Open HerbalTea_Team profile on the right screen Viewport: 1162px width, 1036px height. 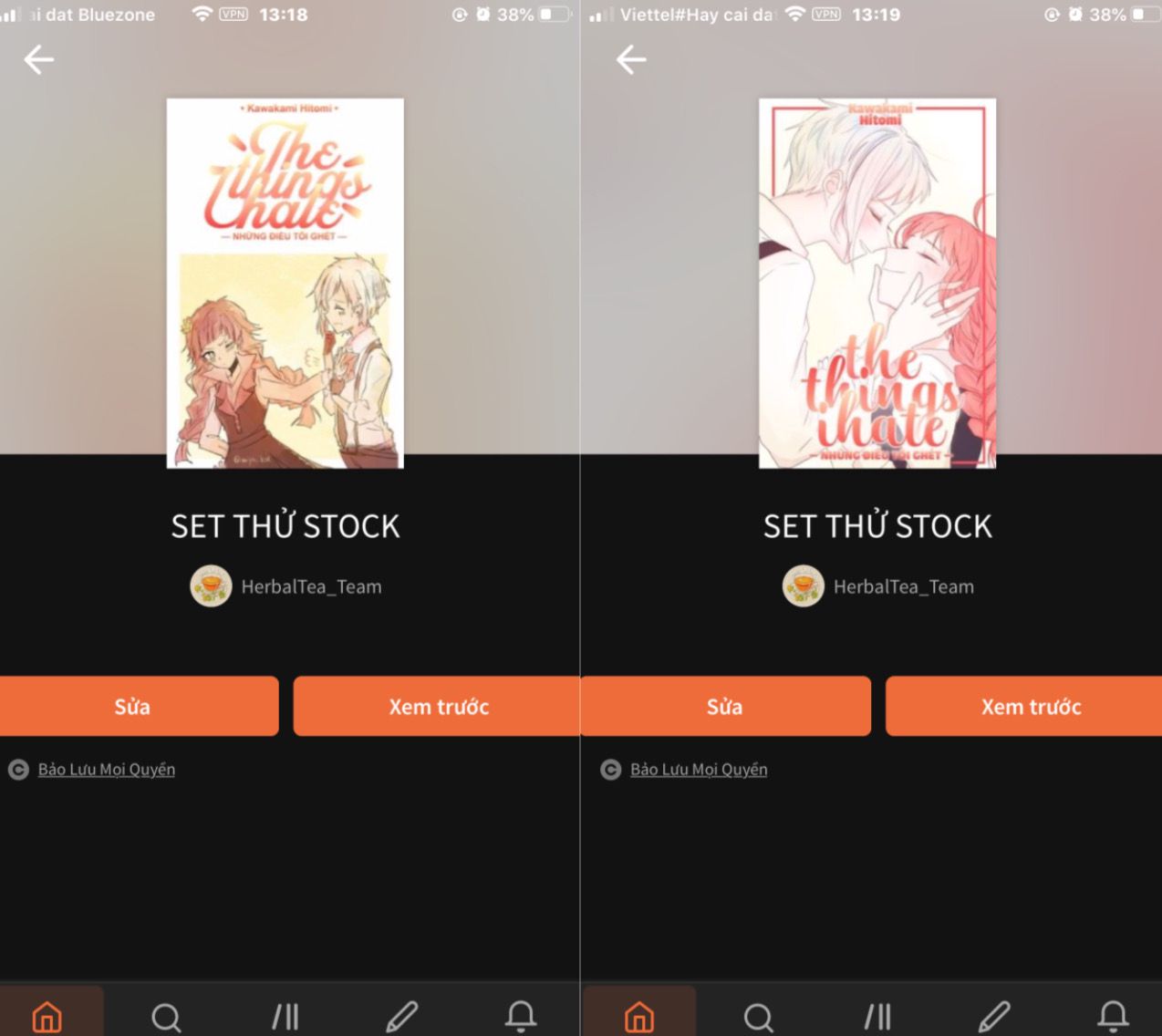pos(903,586)
